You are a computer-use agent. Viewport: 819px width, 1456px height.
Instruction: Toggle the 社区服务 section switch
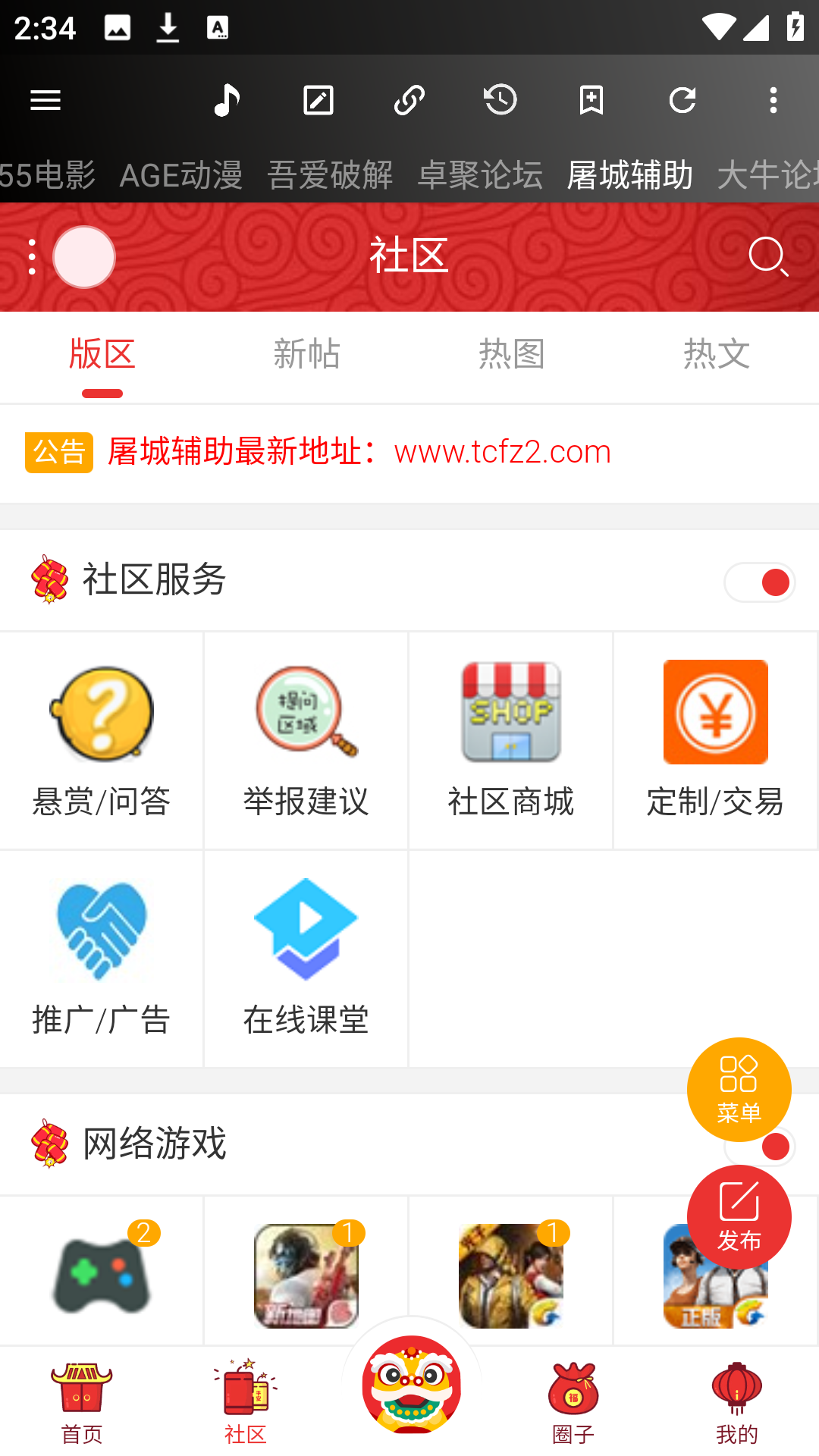[760, 582]
